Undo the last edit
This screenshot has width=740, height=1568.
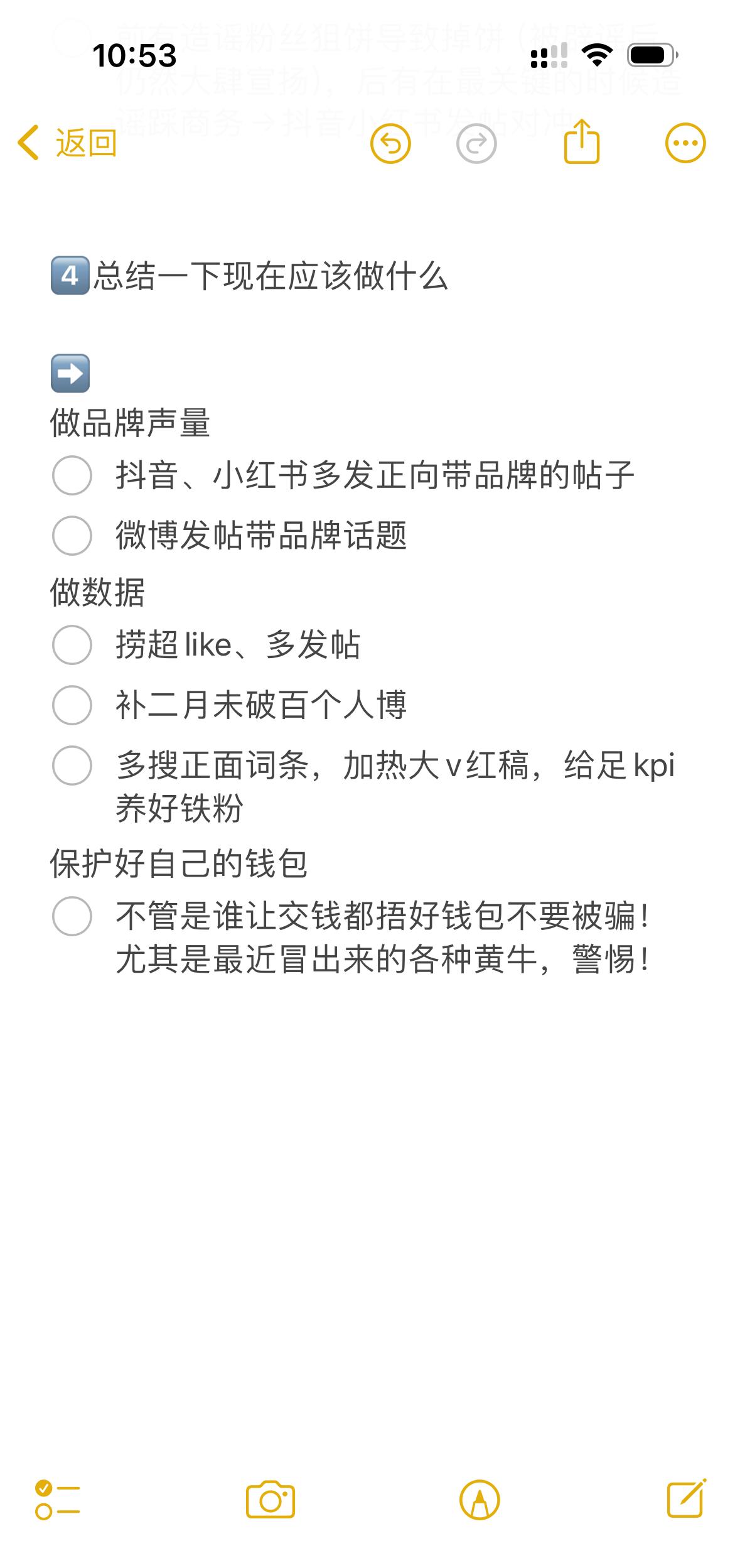pos(390,144)
